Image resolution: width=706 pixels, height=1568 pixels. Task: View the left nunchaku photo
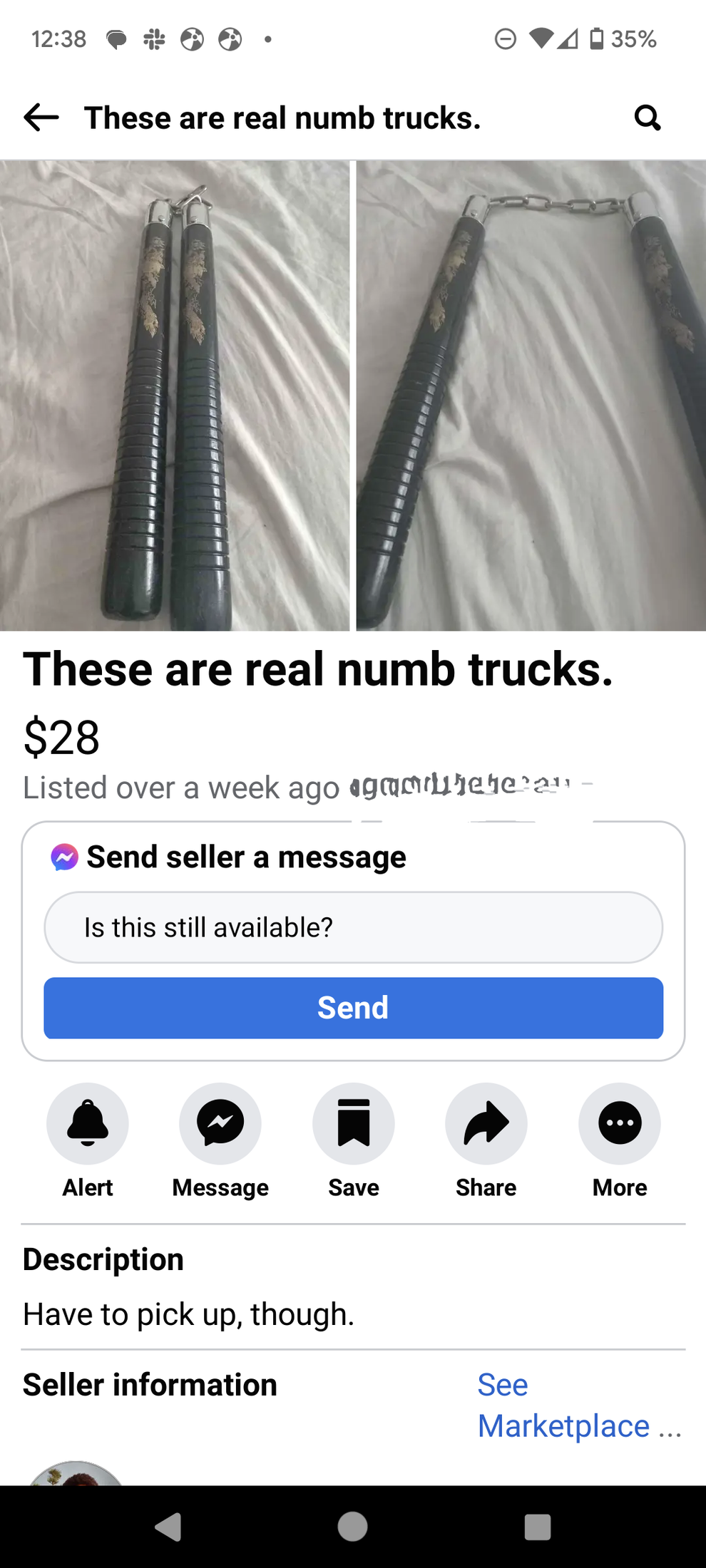click(x=175, y=394)
